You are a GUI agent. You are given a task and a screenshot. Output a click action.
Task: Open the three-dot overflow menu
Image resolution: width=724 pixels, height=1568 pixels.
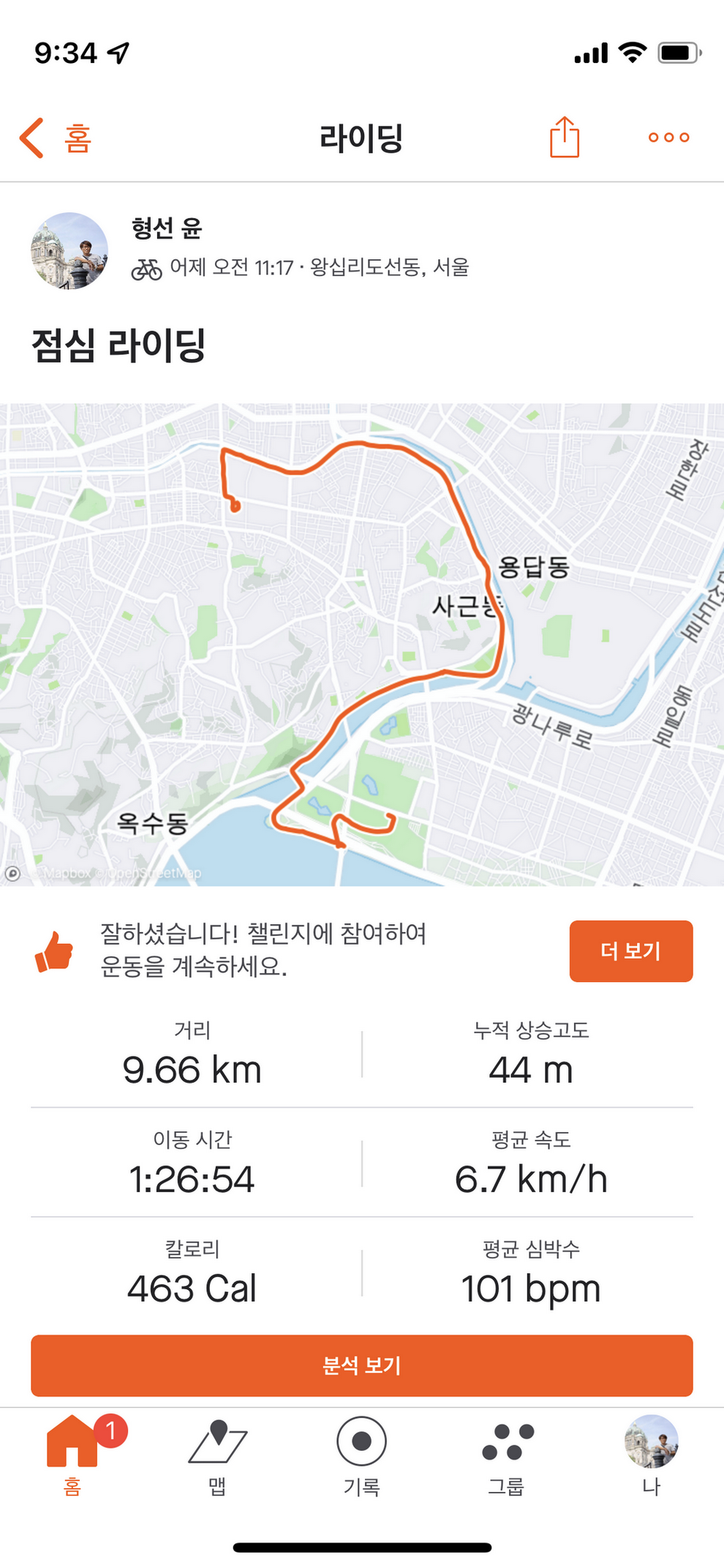pos(668,138)
